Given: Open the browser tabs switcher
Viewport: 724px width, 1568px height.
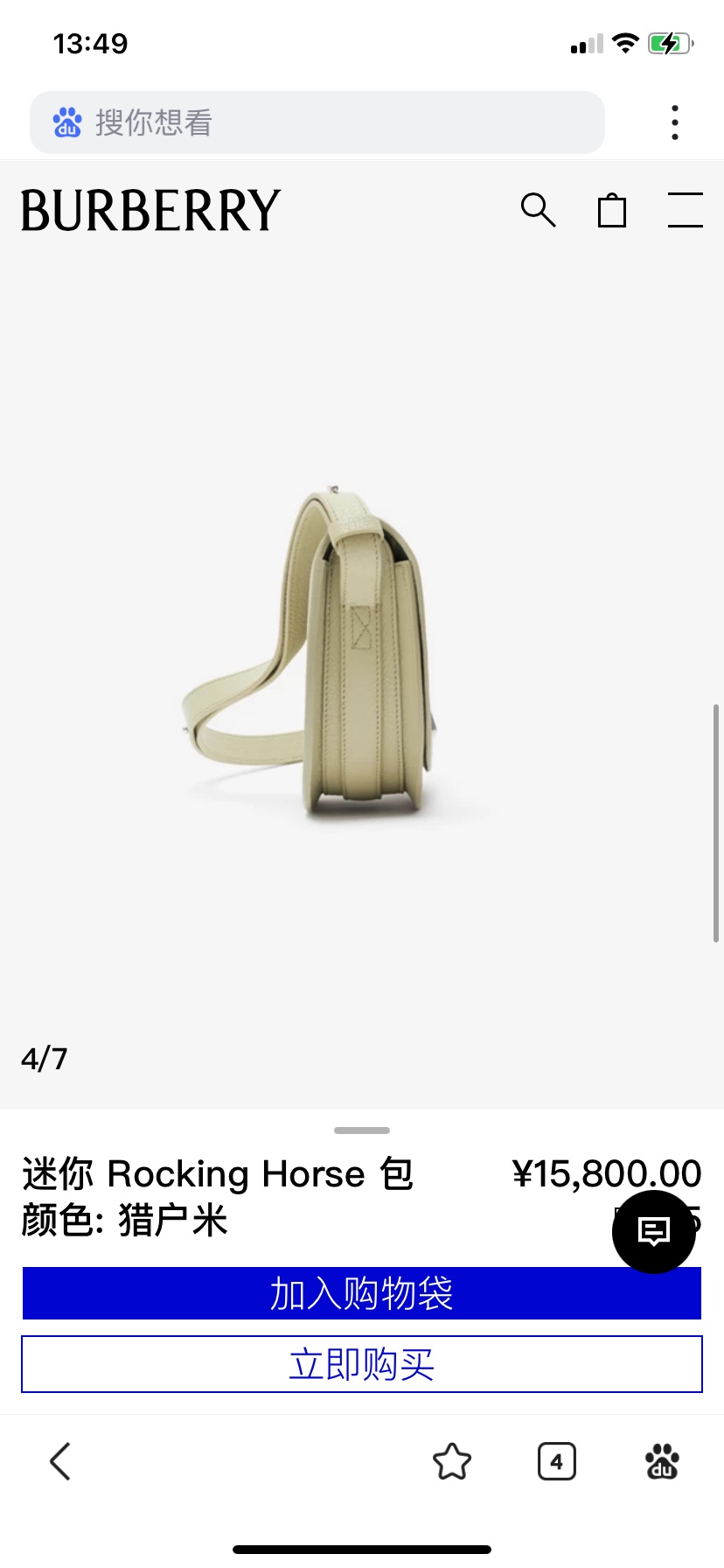Looking at the screenshot, I should [x=557, y=1461].
